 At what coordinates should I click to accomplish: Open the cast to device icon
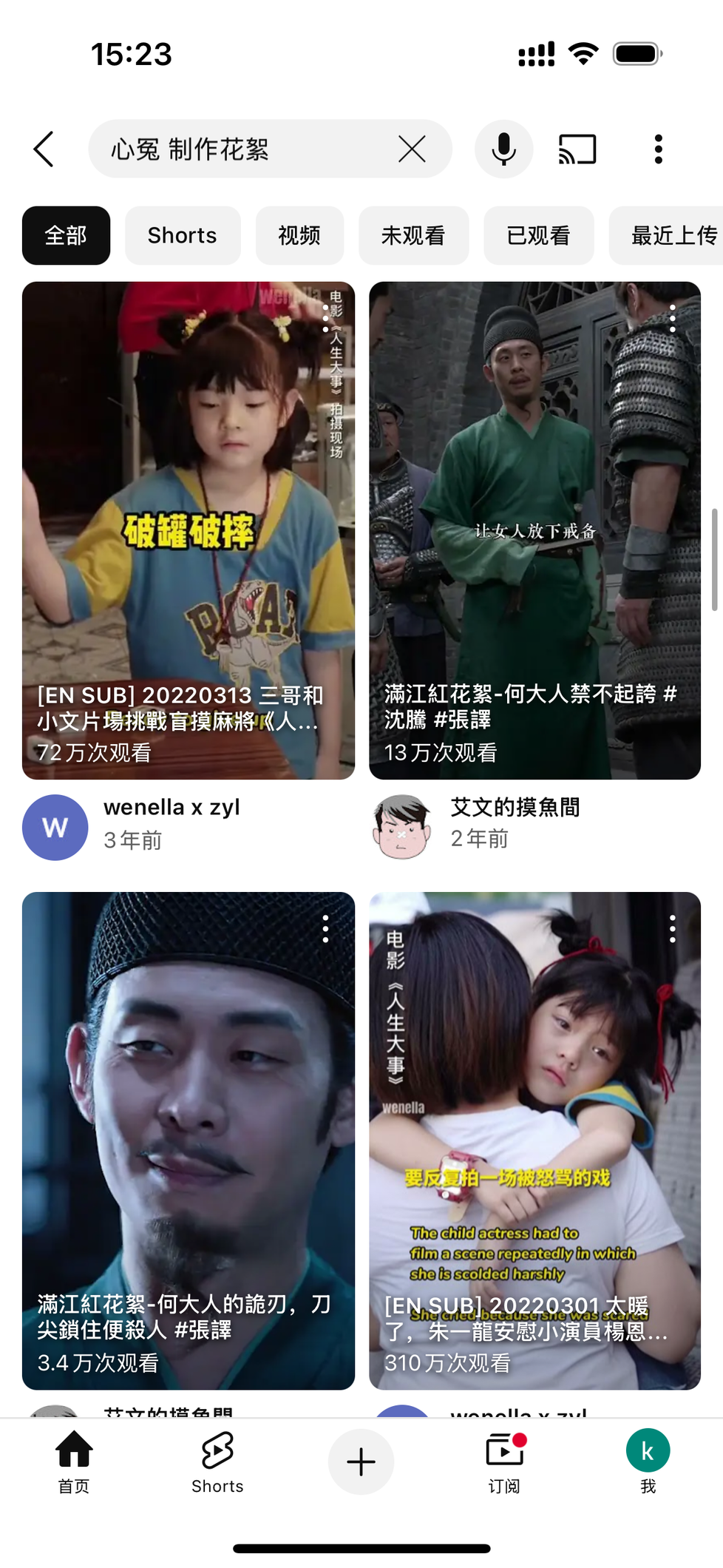pos(577,149)
